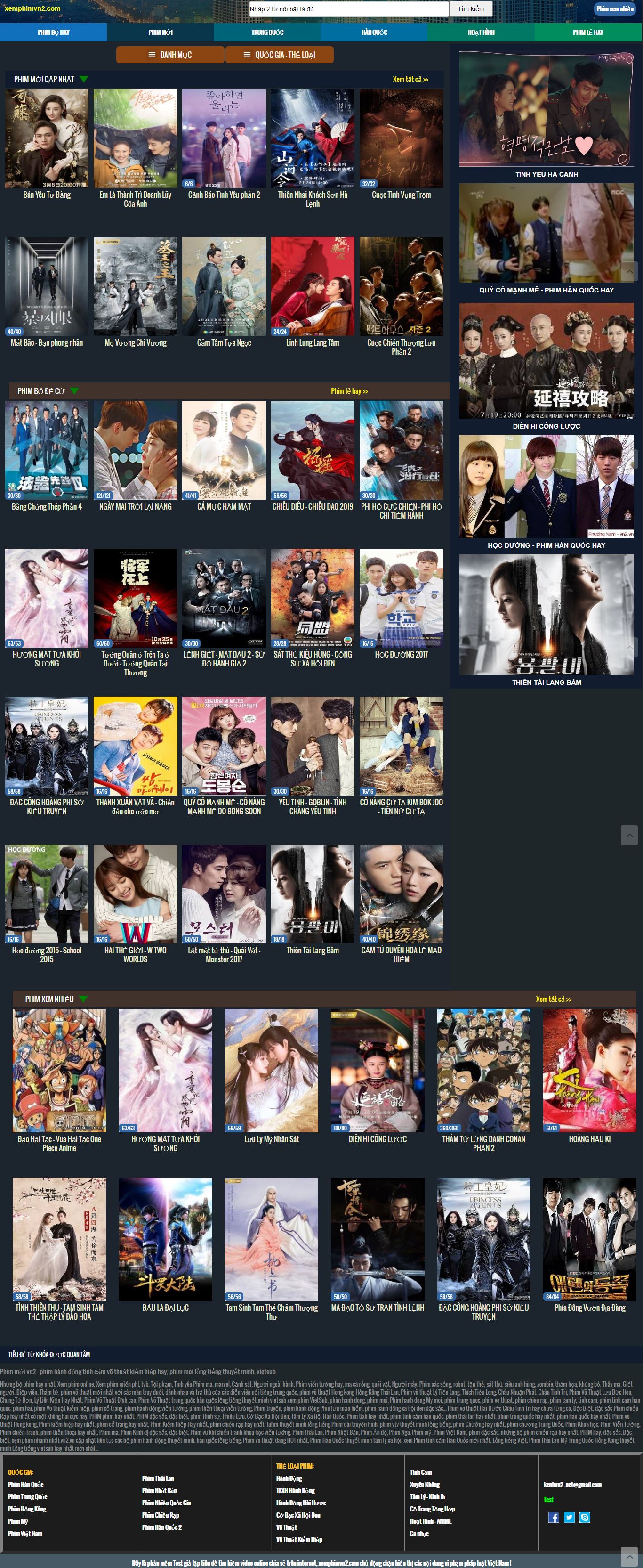Follow the Phim lẻ hay link
Viewport: 643px width, 1568px height.
click(x=349, y=391)
